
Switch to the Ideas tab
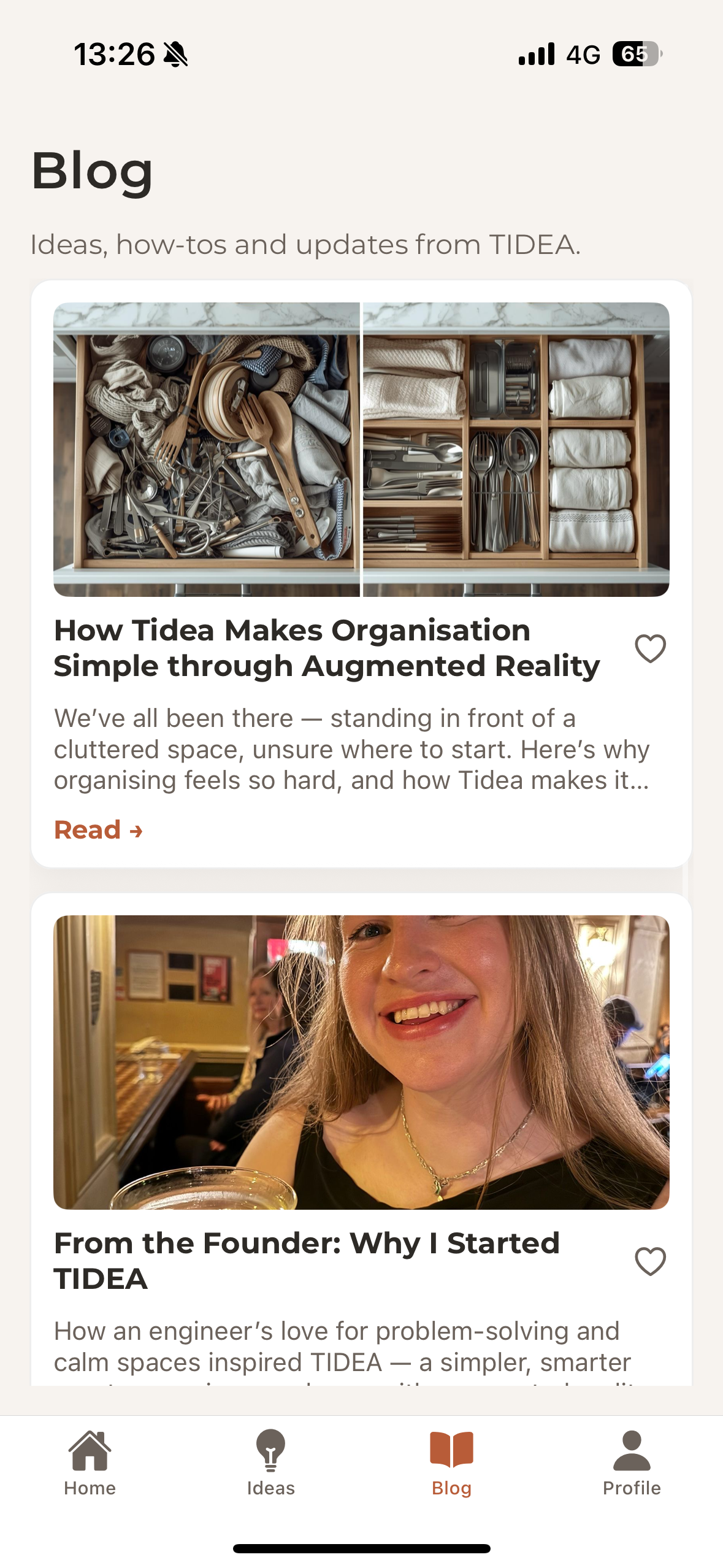[270, 1463]
